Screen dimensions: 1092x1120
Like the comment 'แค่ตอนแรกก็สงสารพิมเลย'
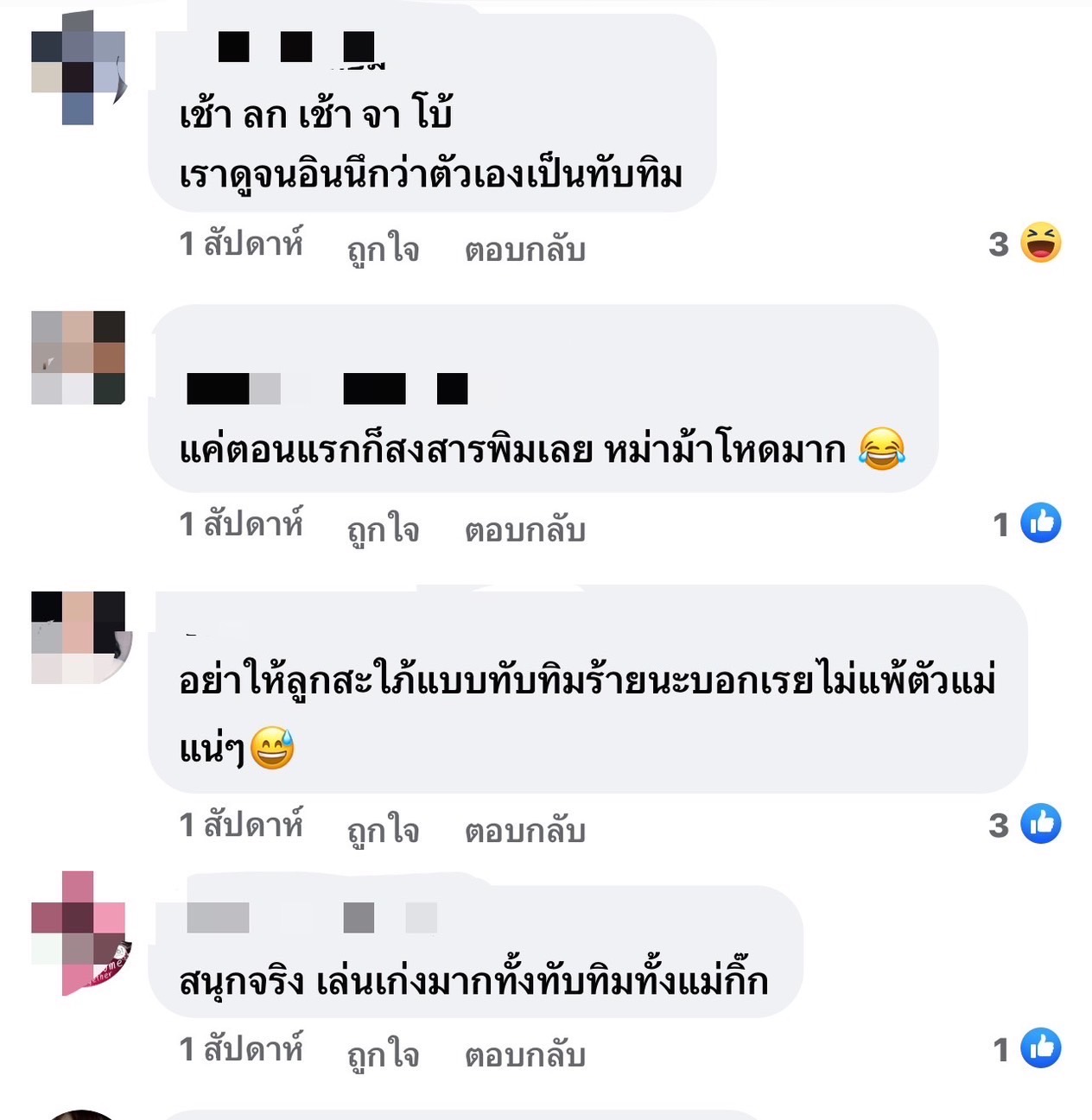click(x=383, y=529)
